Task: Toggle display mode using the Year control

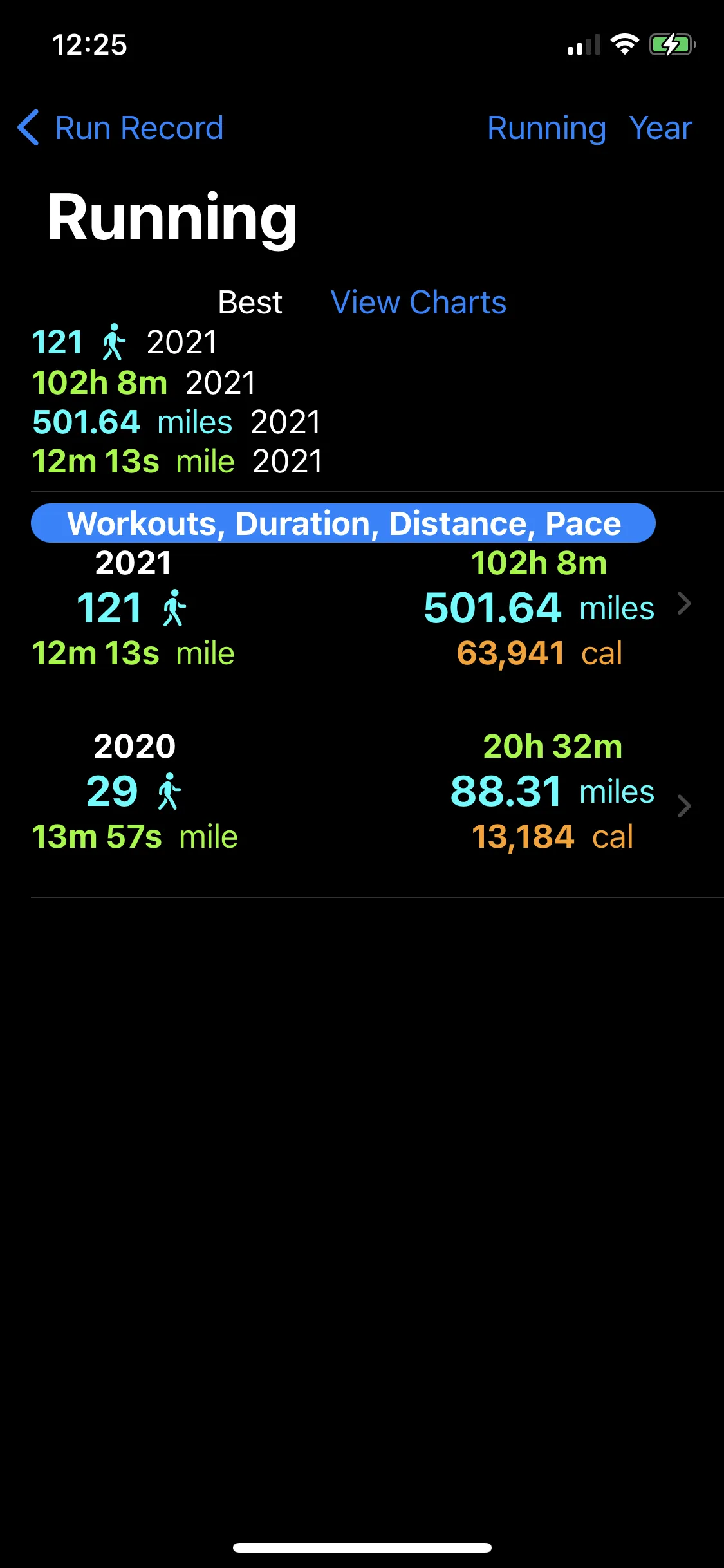Action: point(660,127)
